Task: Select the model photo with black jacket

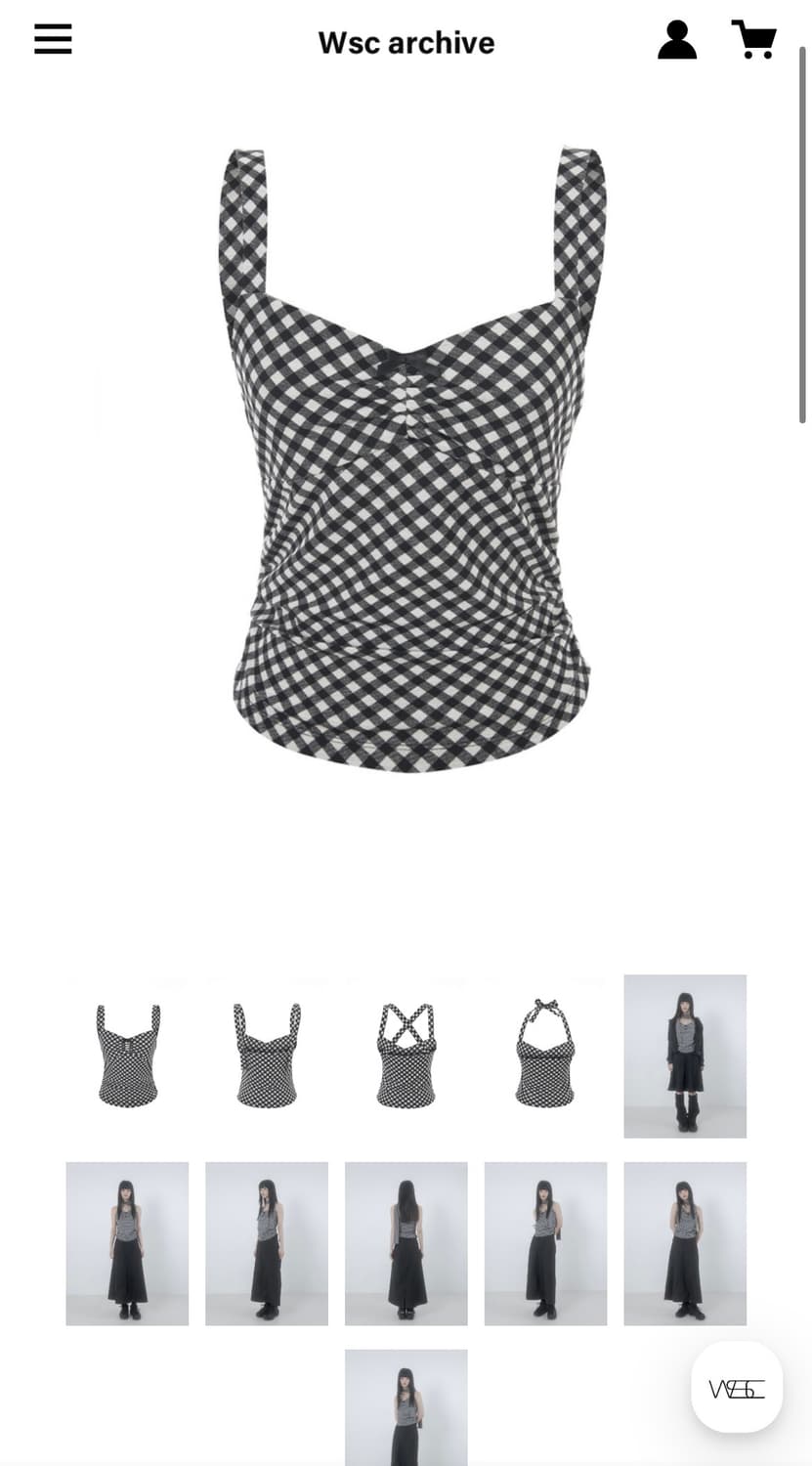Action: tap(685, 1056)
